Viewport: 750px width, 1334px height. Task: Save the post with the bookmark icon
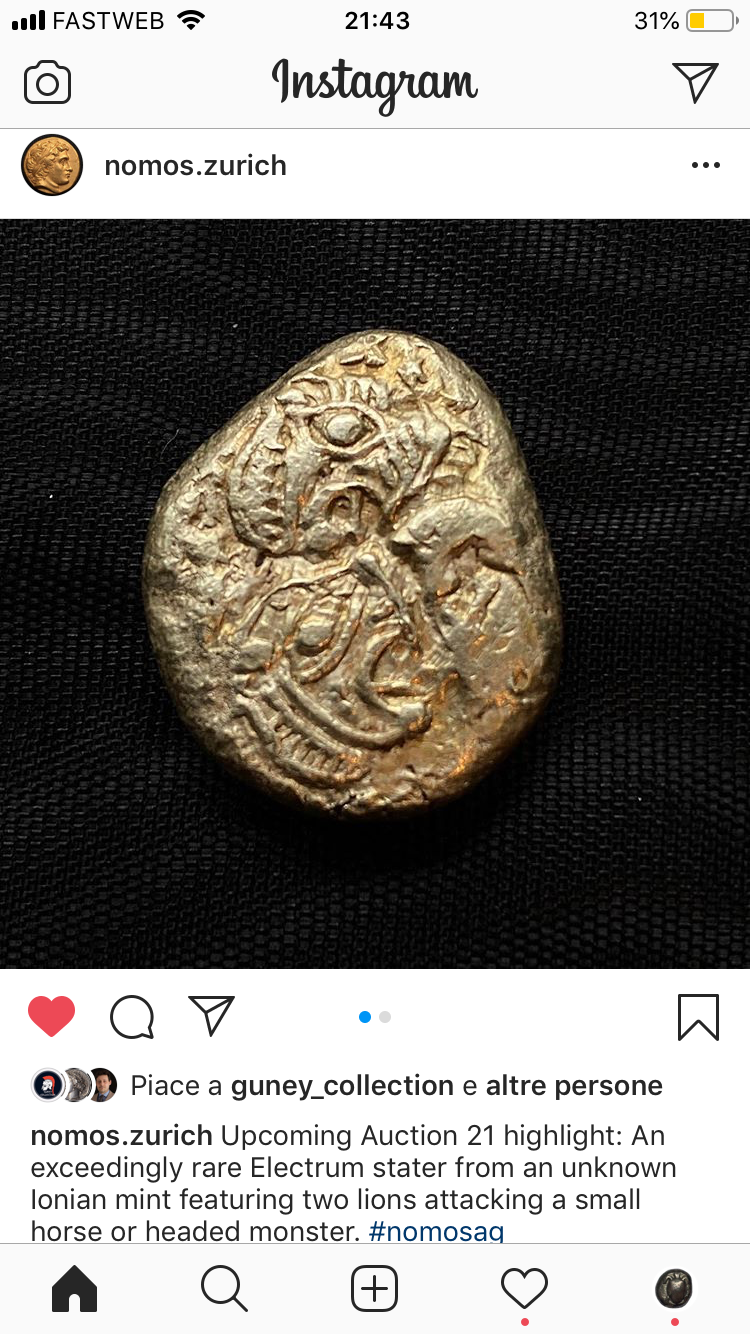[698, 1017]
